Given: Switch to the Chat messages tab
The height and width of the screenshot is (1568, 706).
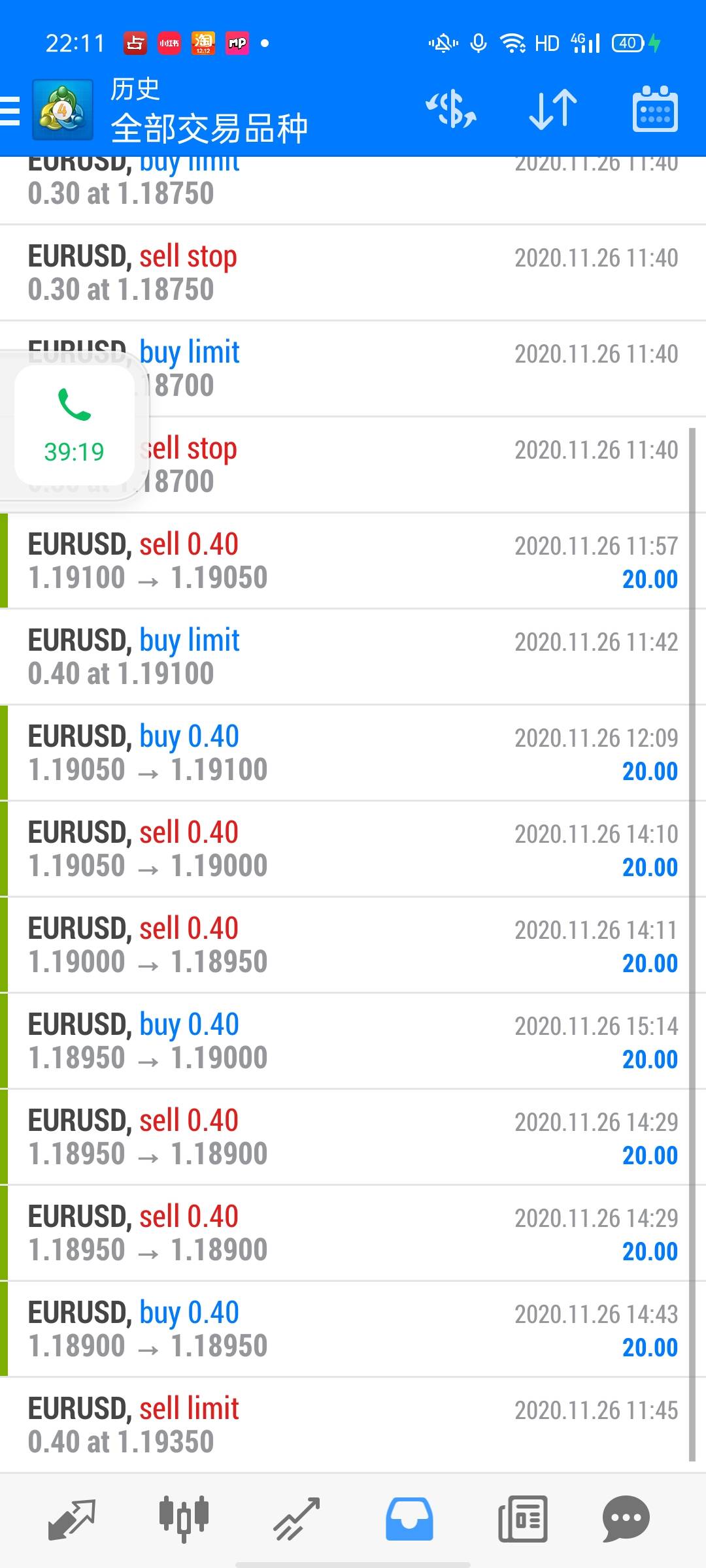Looking at the screenshot, I should pyautogui.click(x=626, y=1518).
